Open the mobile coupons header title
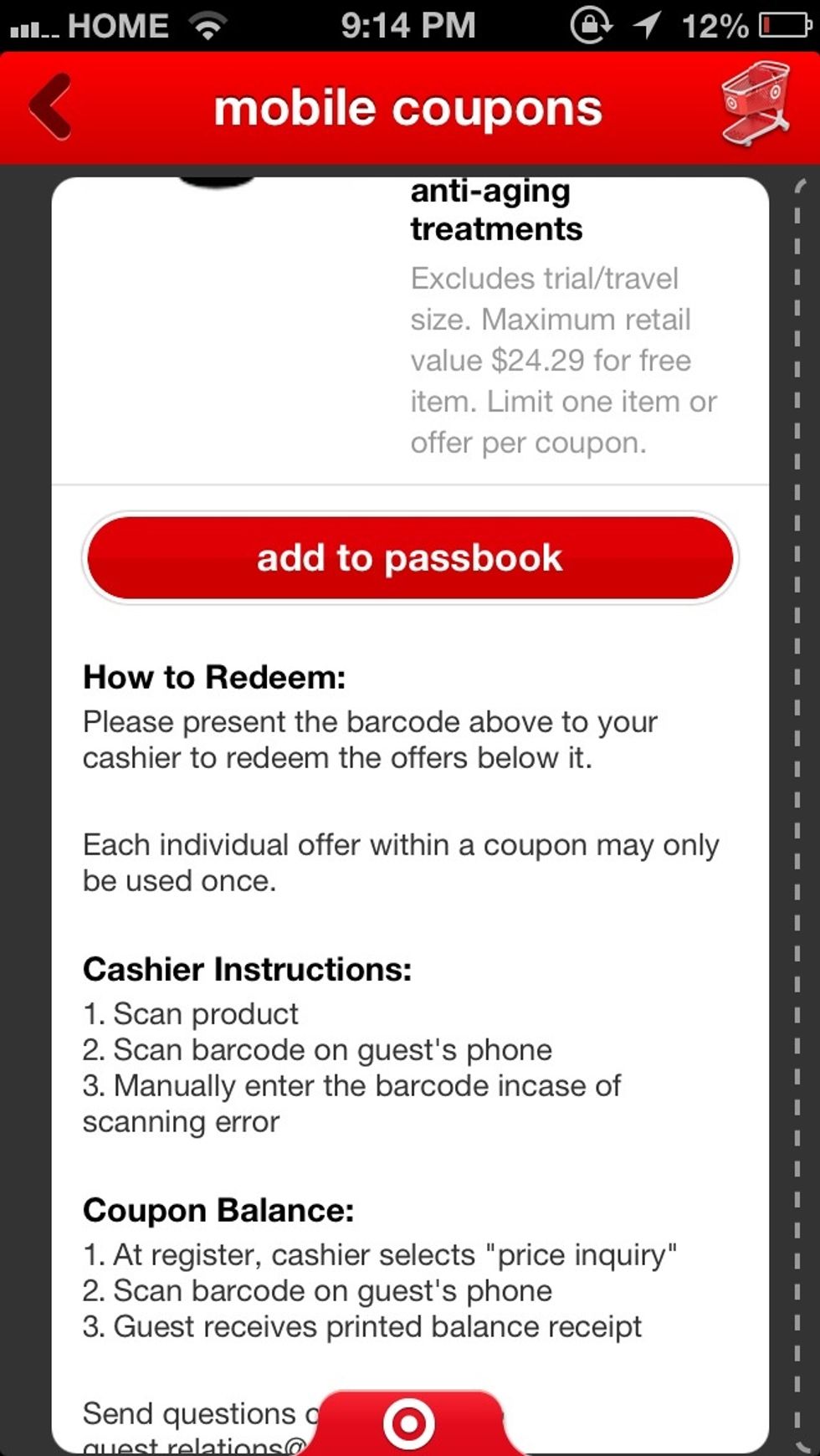 click(408, 107)
